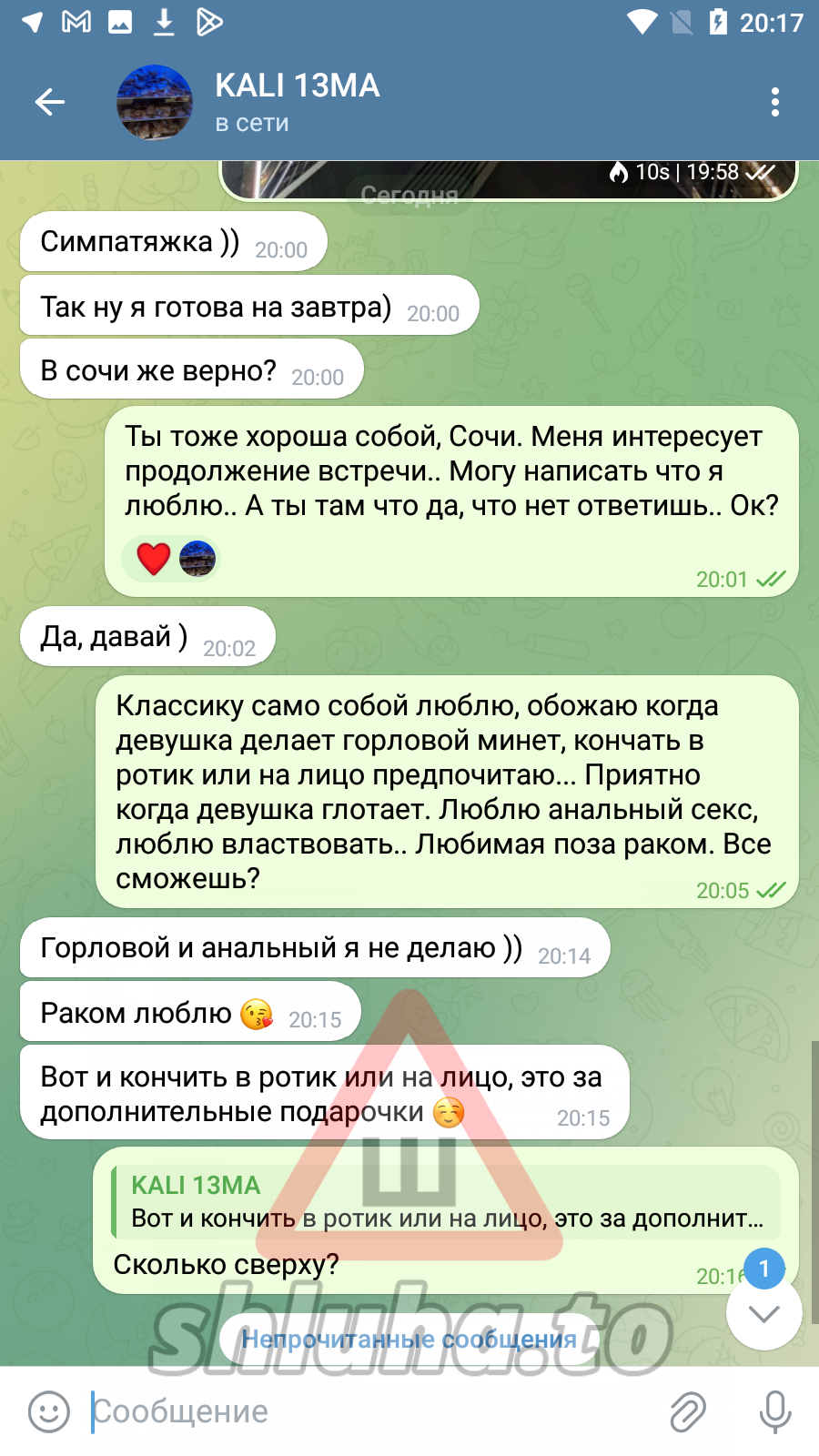This screenshot has height=1456, width=819.
Task: Open KALI 13MA profile avatar
Action: [155, 102]
